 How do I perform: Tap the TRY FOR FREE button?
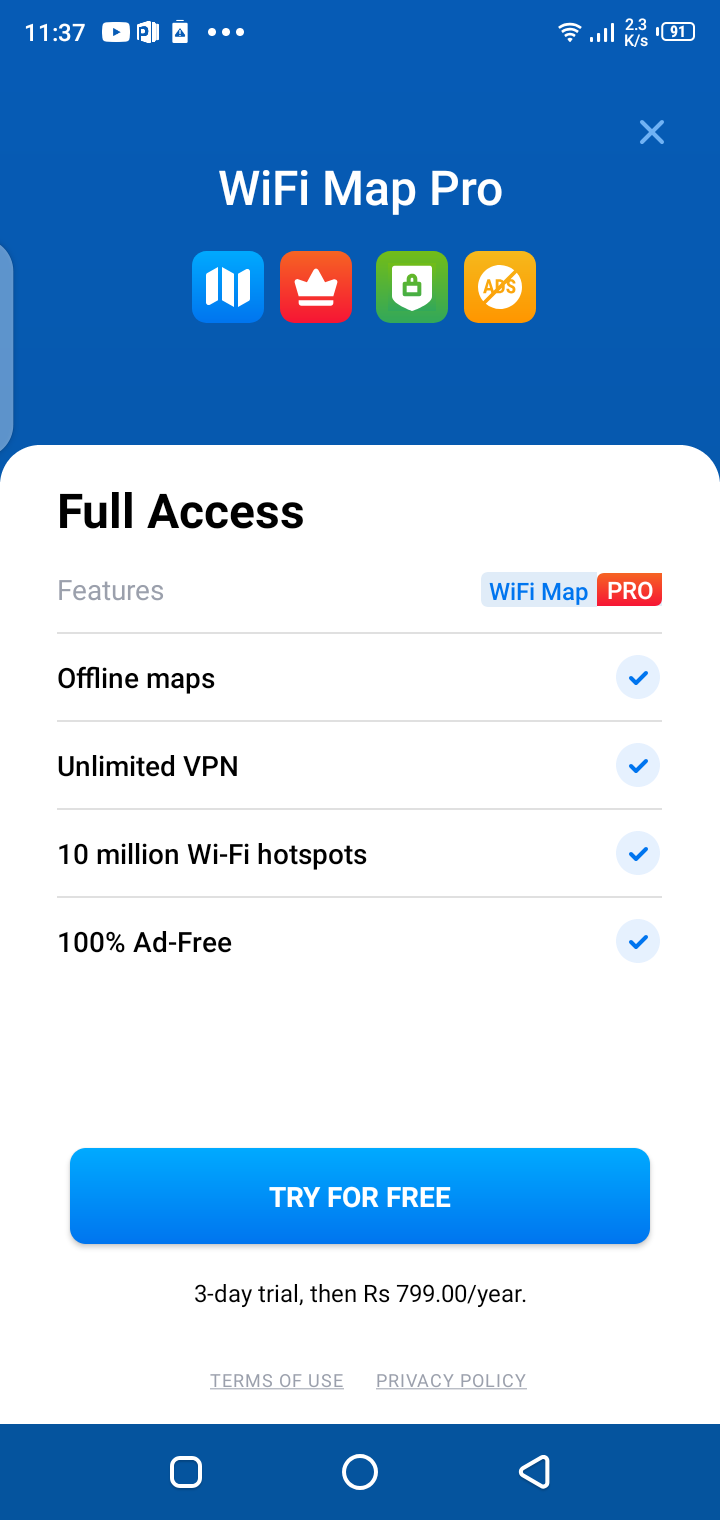[360, 1196]
